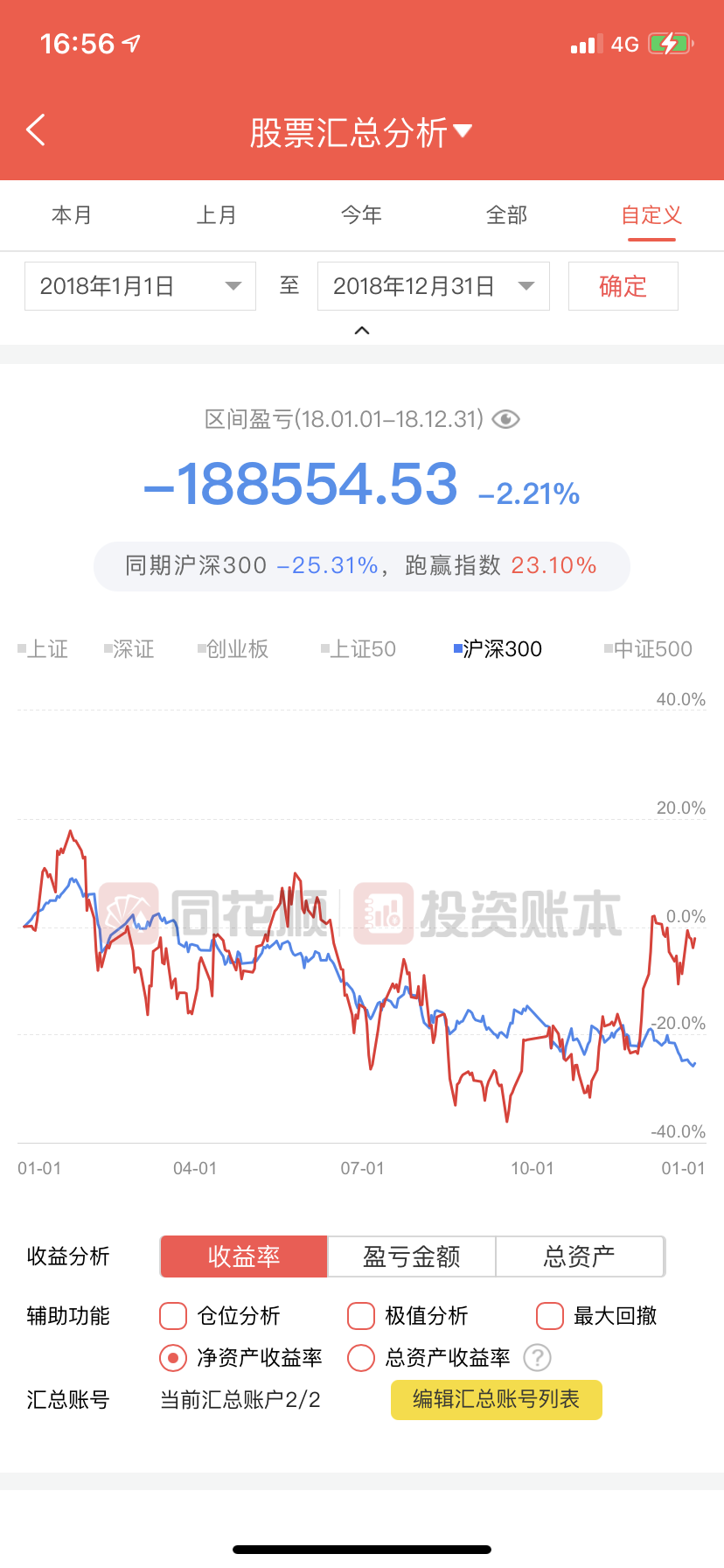Viewport: 724px width, 1568px height.
Task: Compare against the 中证500 index
Action: (x=648, y=649)
